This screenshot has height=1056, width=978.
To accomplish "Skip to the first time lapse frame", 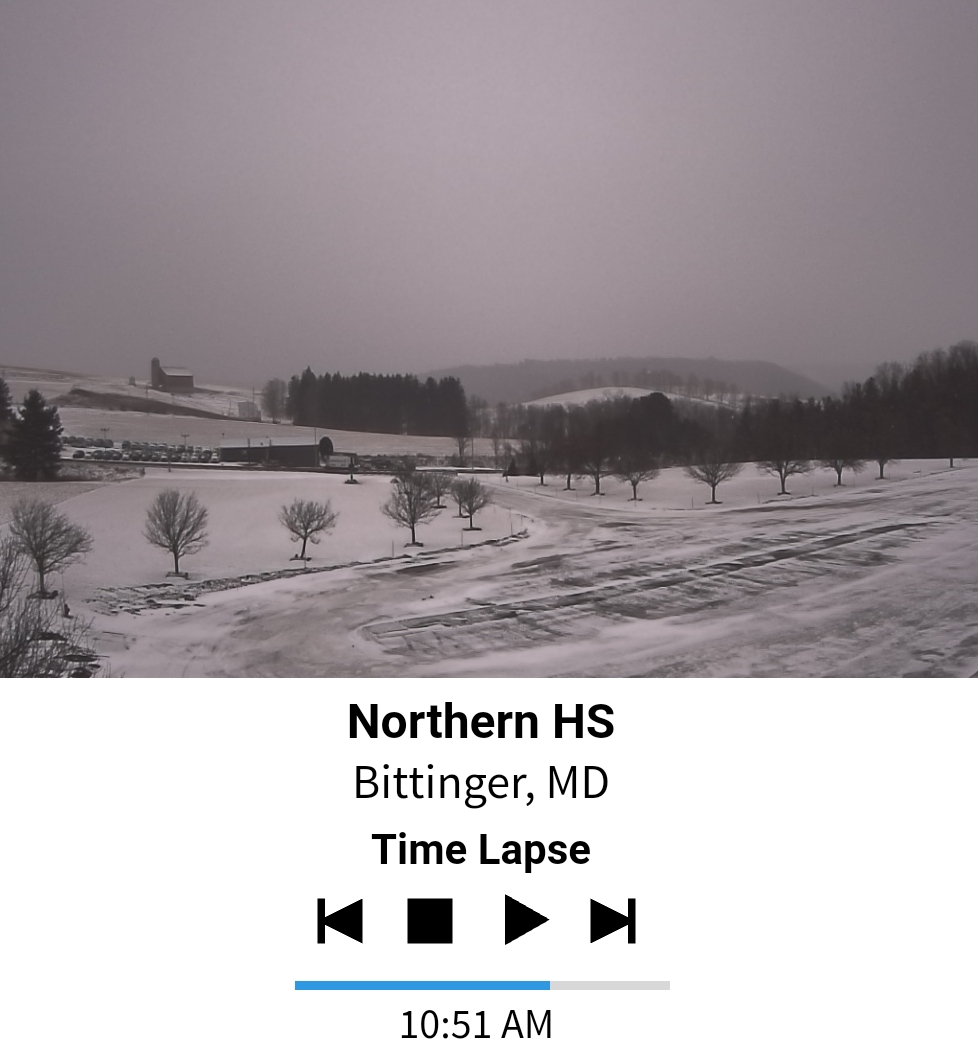I will tap(340, 920).
